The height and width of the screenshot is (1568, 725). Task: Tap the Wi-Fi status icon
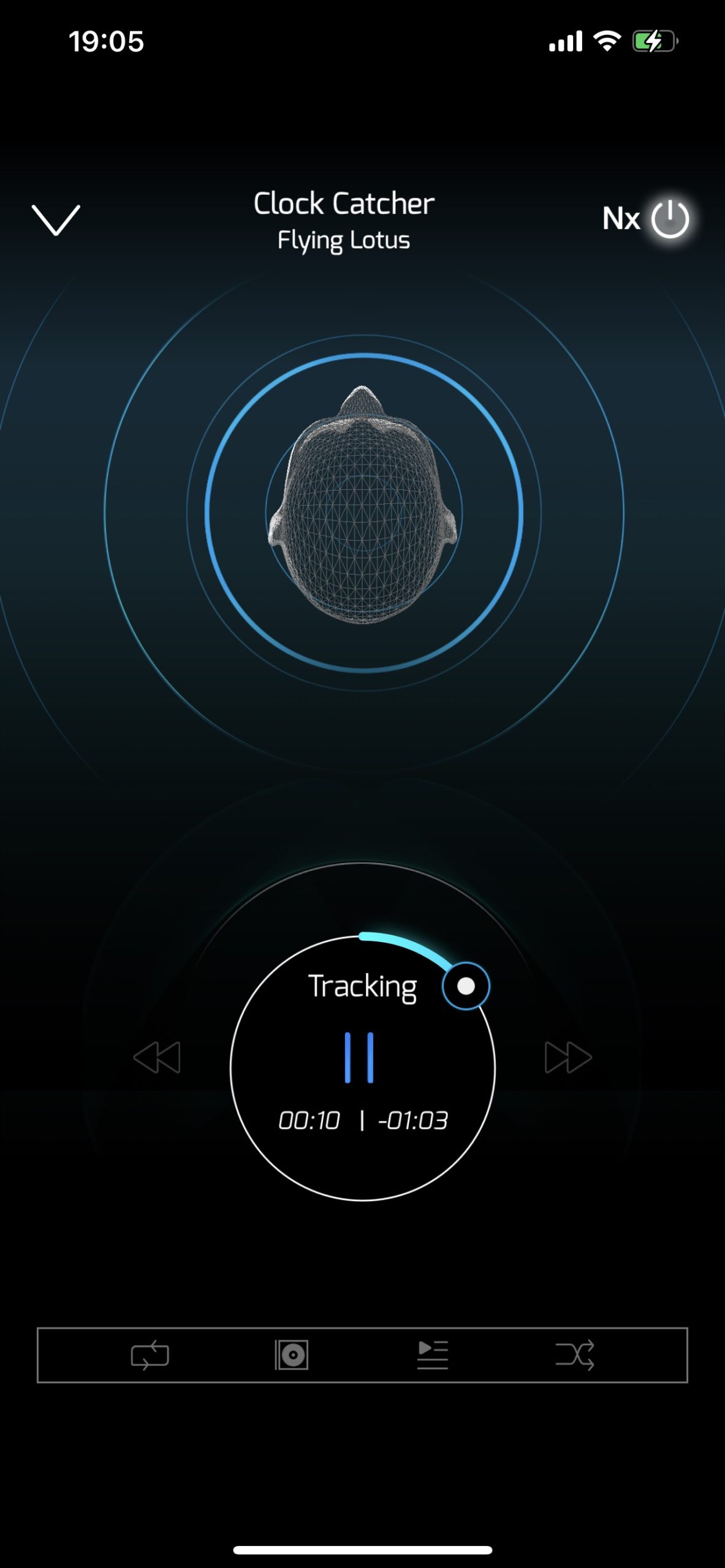pyautogui.click(x=607, y=40)
